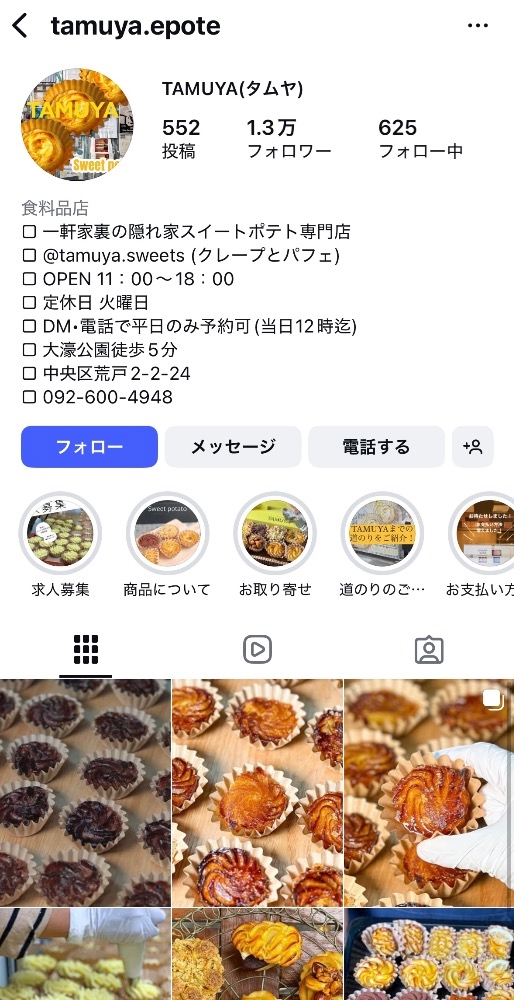
Task: View the 道のりのご… highlight
Action: 382,533
